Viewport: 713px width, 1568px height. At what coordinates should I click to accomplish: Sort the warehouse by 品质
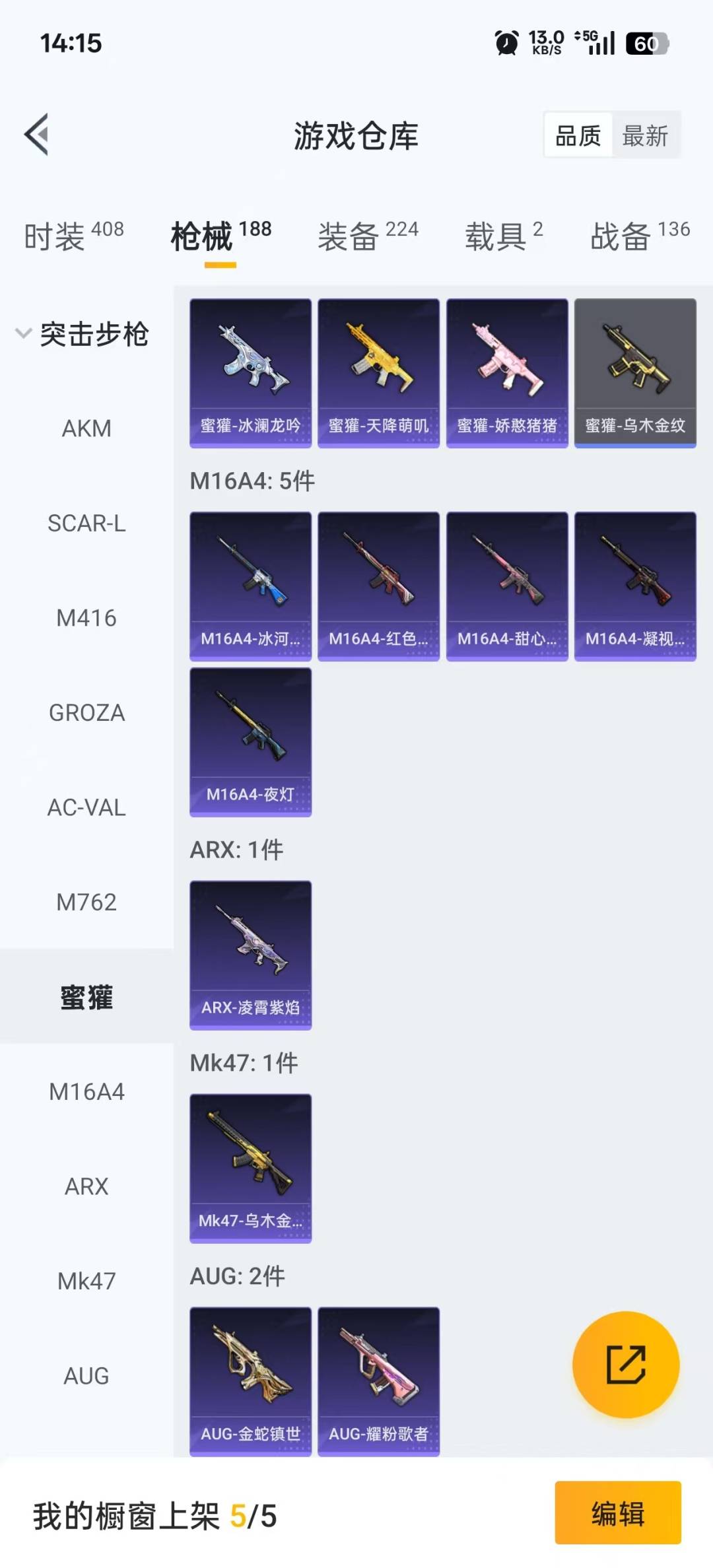(x=578, y=136)
